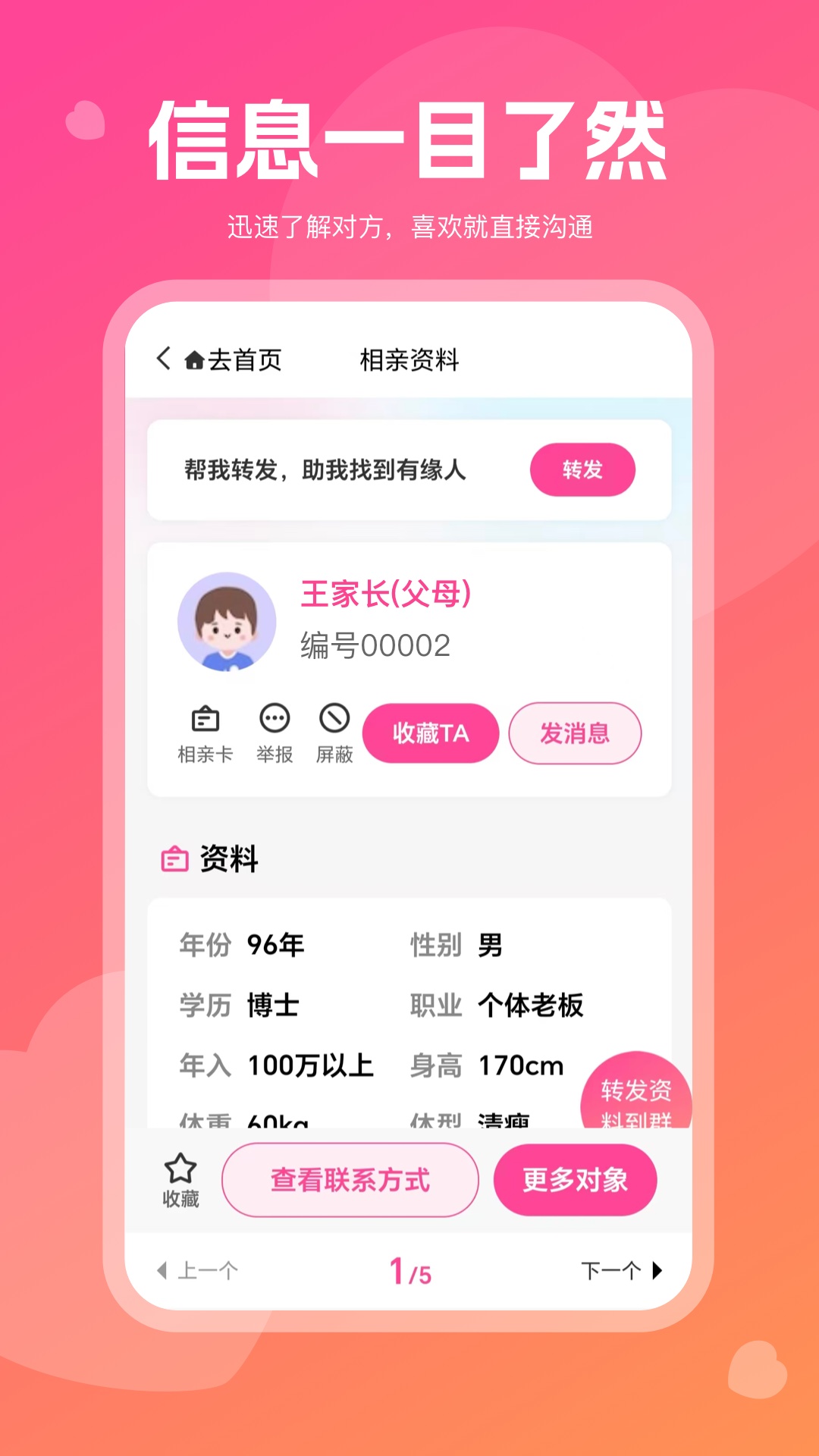Image resolution: width=819 pixels, height=1456 pixels.
Task: Click the 查看联系方式 button
Action: coord(350,1179)
